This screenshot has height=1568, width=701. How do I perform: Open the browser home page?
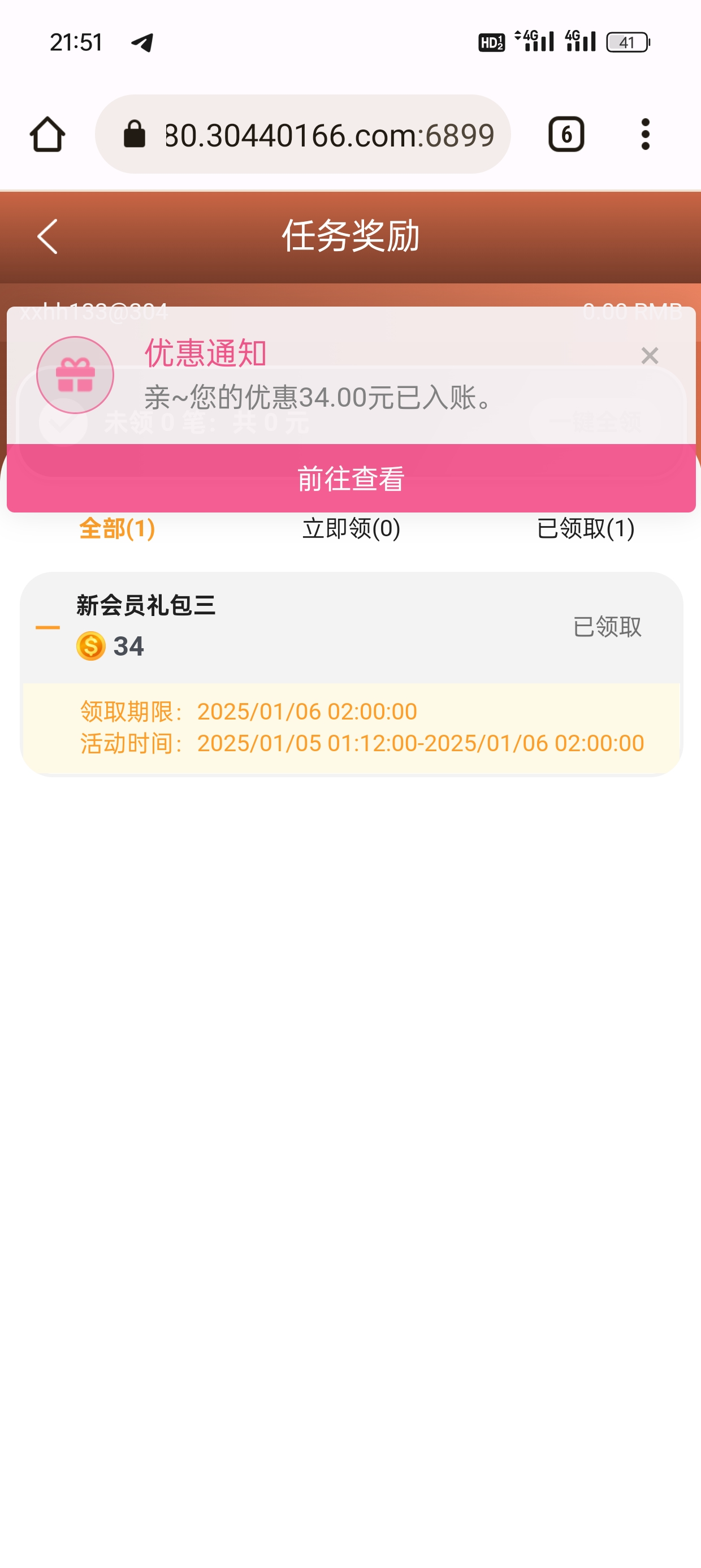point(47,135)
